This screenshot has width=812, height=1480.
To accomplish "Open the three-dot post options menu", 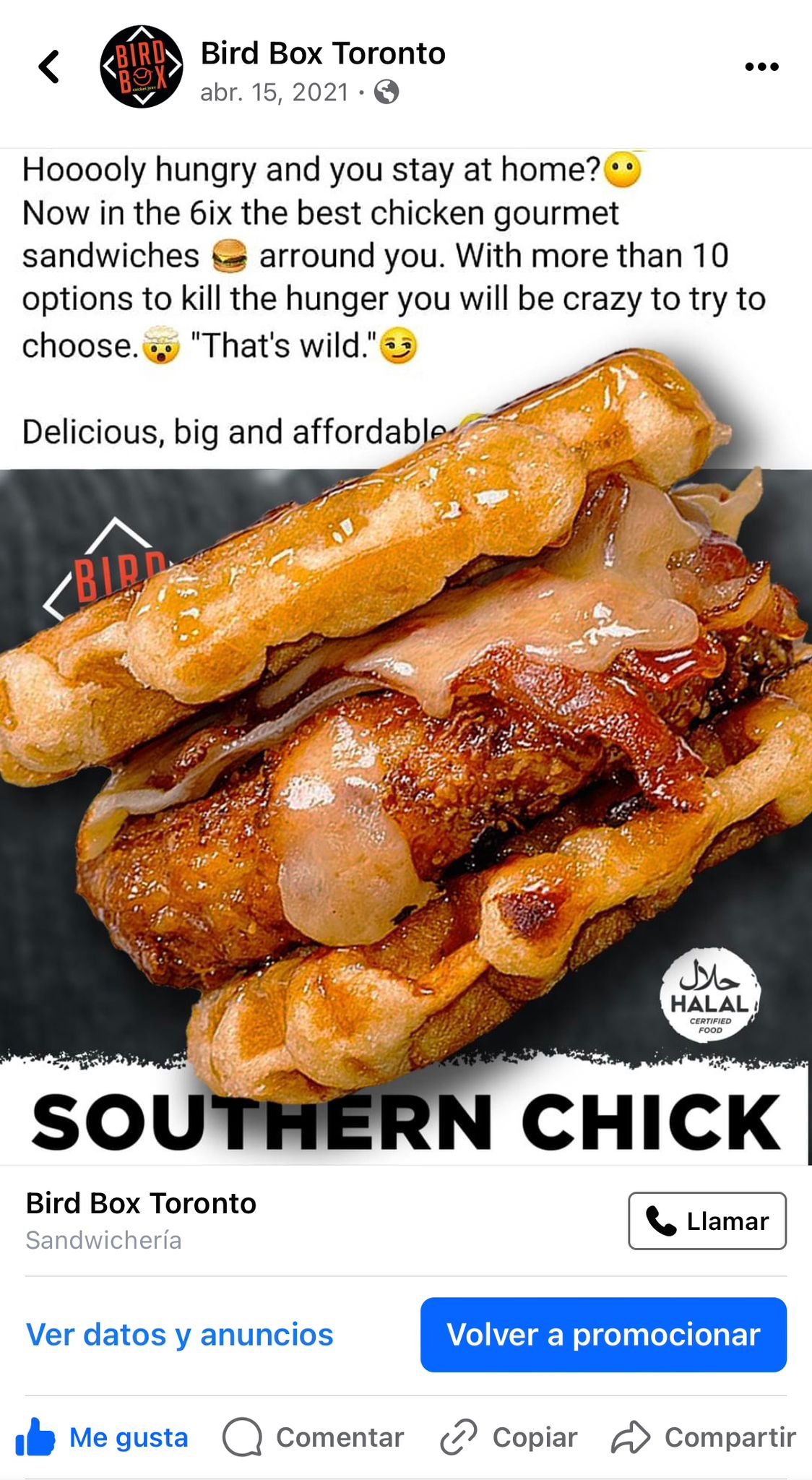I will pyautogui.click(x=761, y=67).
